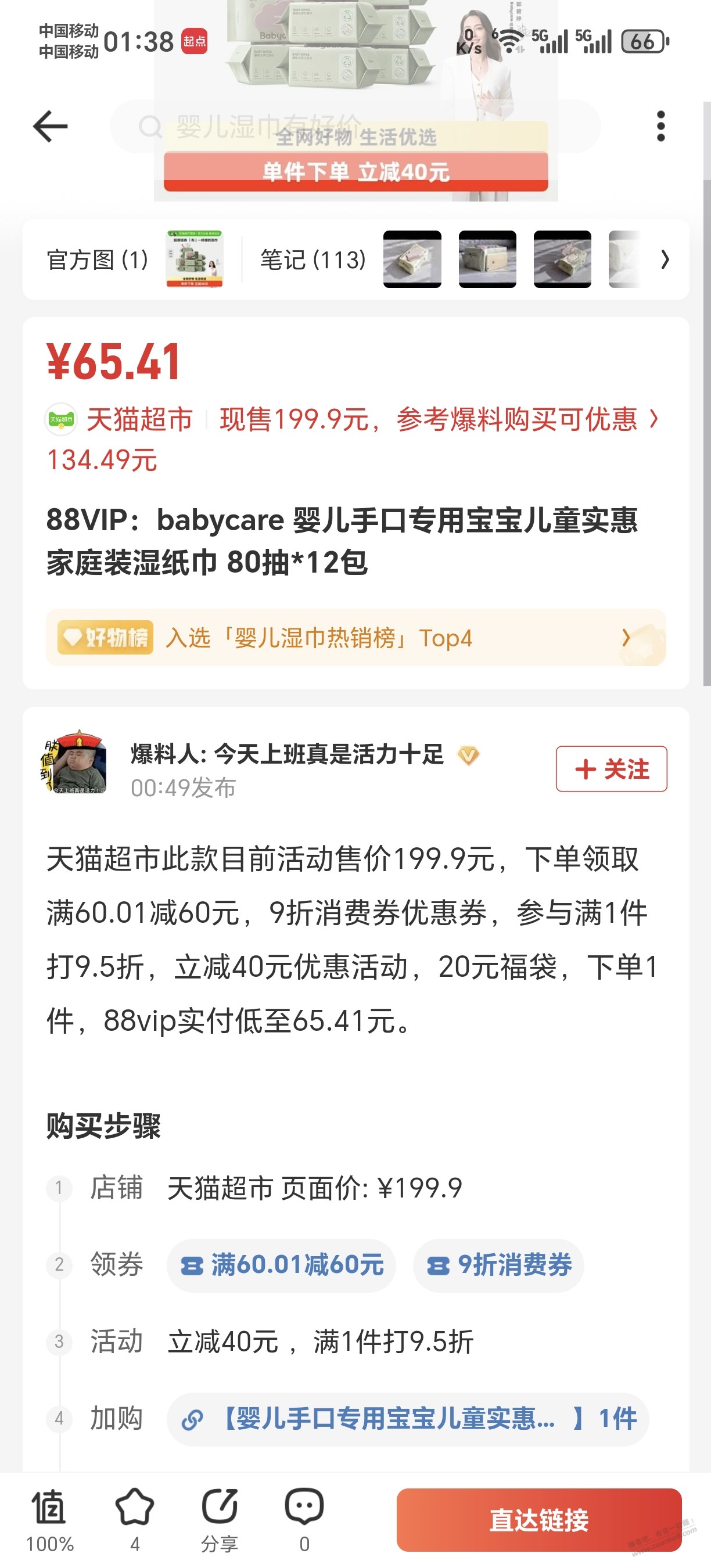This screenshot has height=1568, width=711.
Task: Claim the 9折消费券 coupon
Action: pos(498,1265)
